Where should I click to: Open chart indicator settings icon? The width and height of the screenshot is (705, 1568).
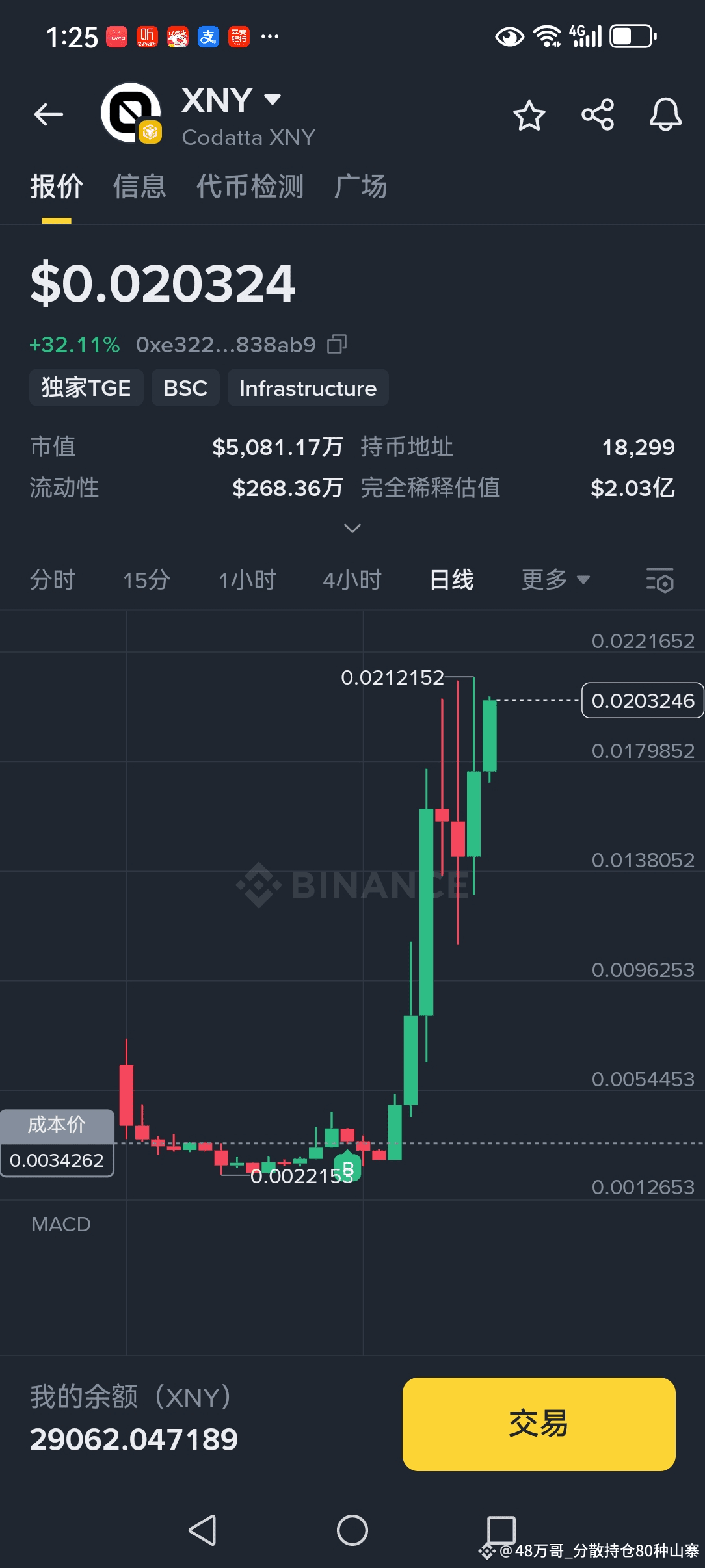pyautogui.click(x=659, y=580)
